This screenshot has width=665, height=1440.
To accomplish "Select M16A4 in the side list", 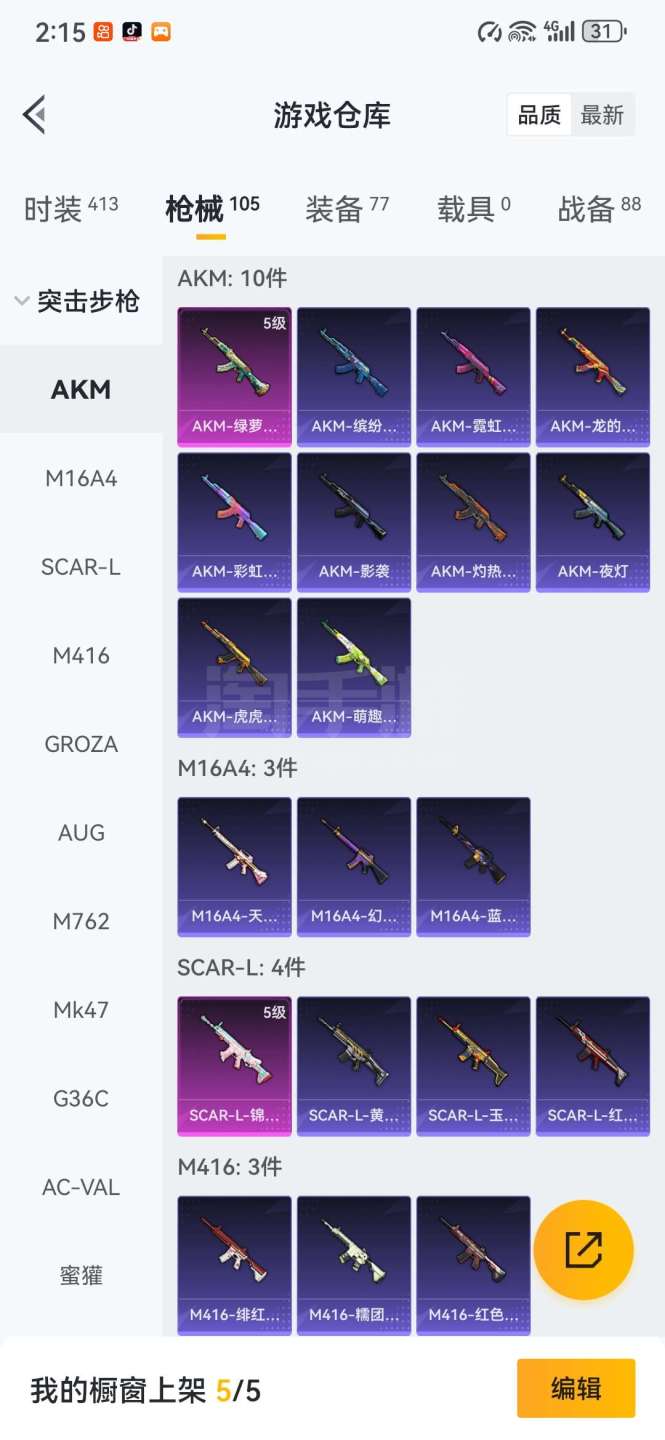I will coord(81,479).
